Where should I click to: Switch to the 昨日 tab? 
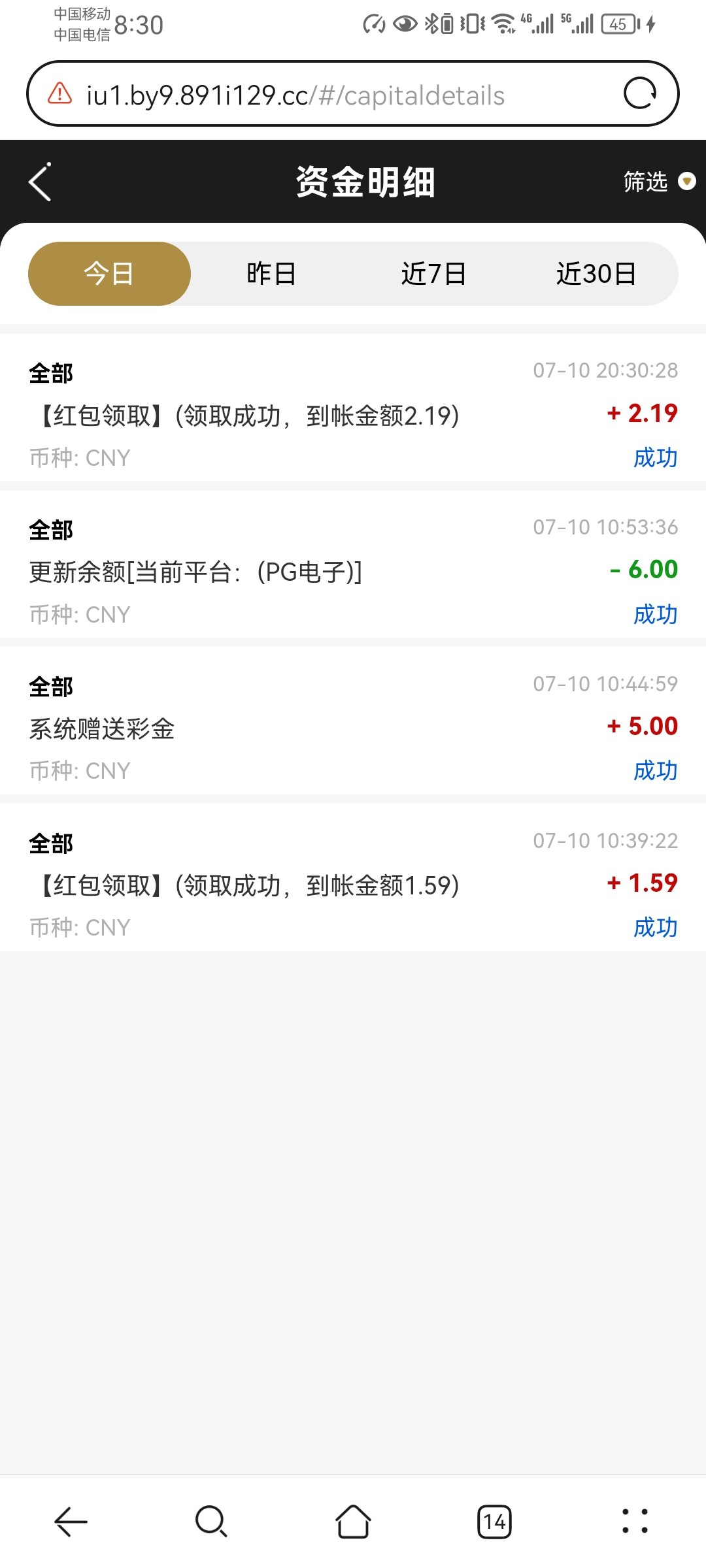point(271,273)
